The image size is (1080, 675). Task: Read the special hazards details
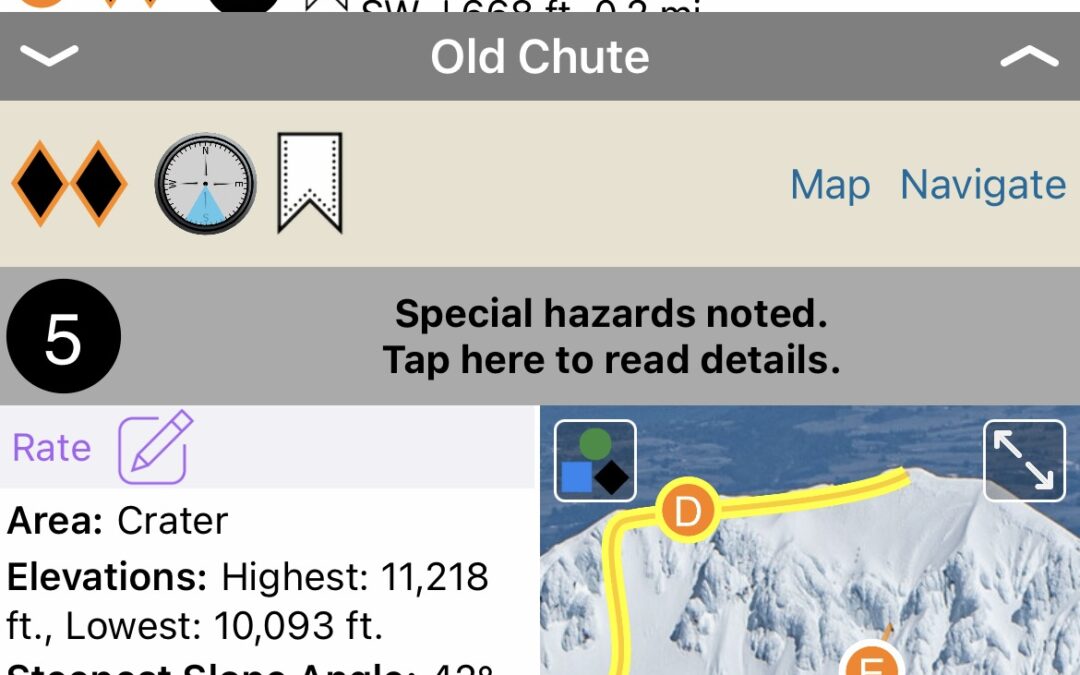610,336
